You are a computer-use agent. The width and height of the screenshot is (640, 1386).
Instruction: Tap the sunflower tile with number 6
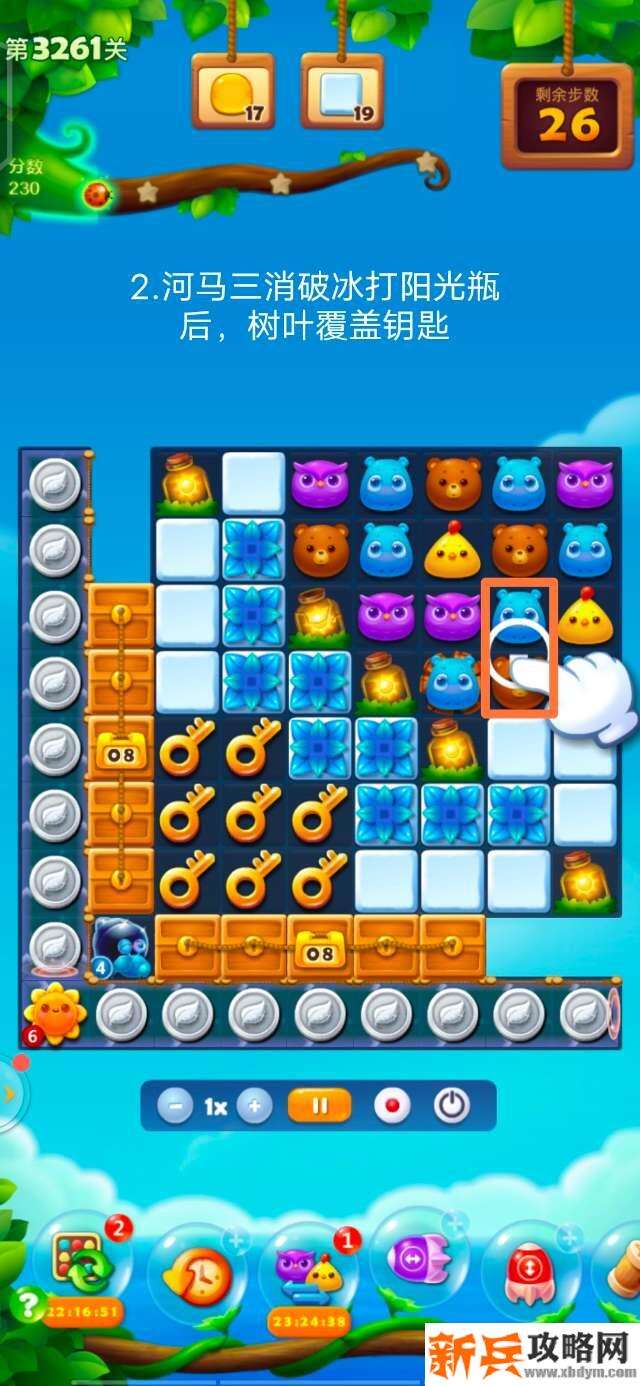[55, 1014]
